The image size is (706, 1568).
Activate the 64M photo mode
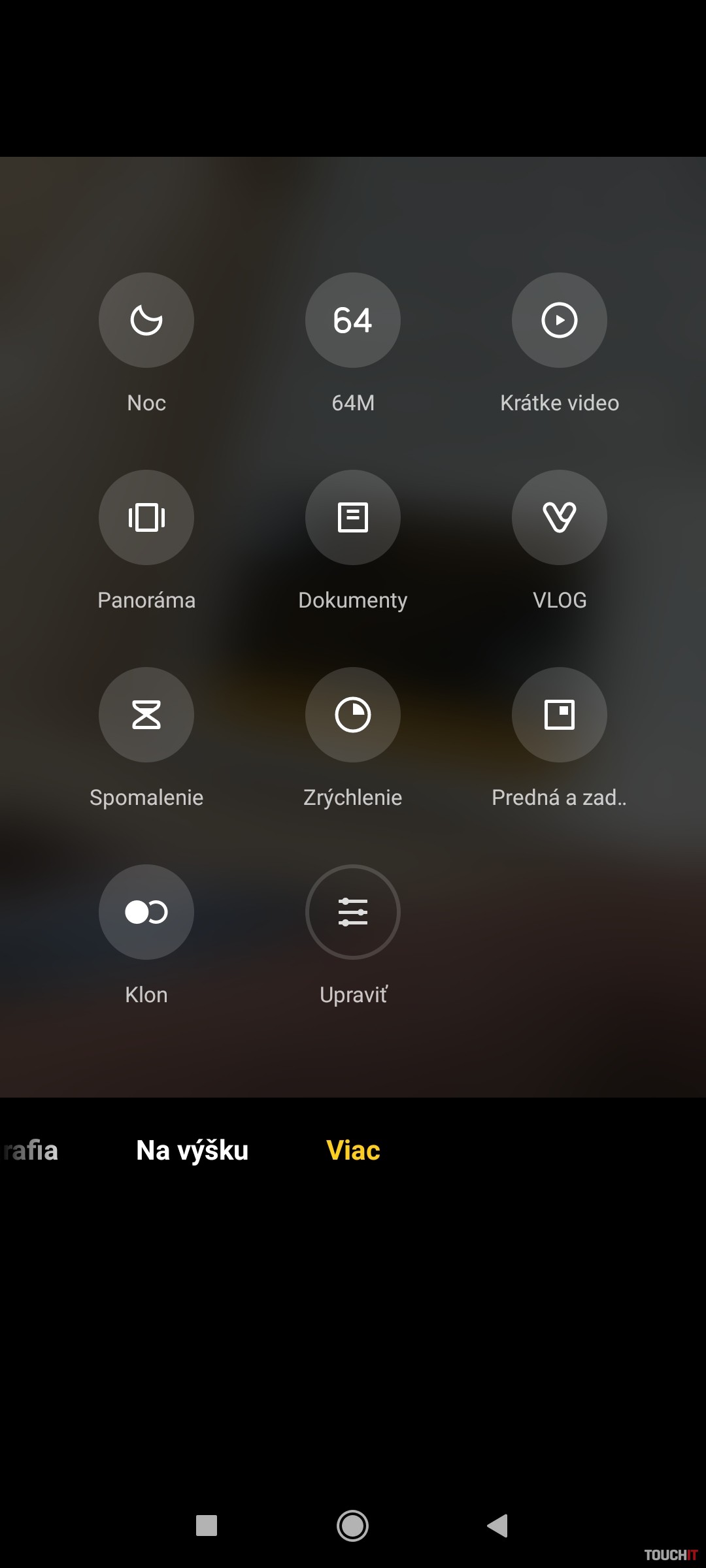tap(353, 320)
